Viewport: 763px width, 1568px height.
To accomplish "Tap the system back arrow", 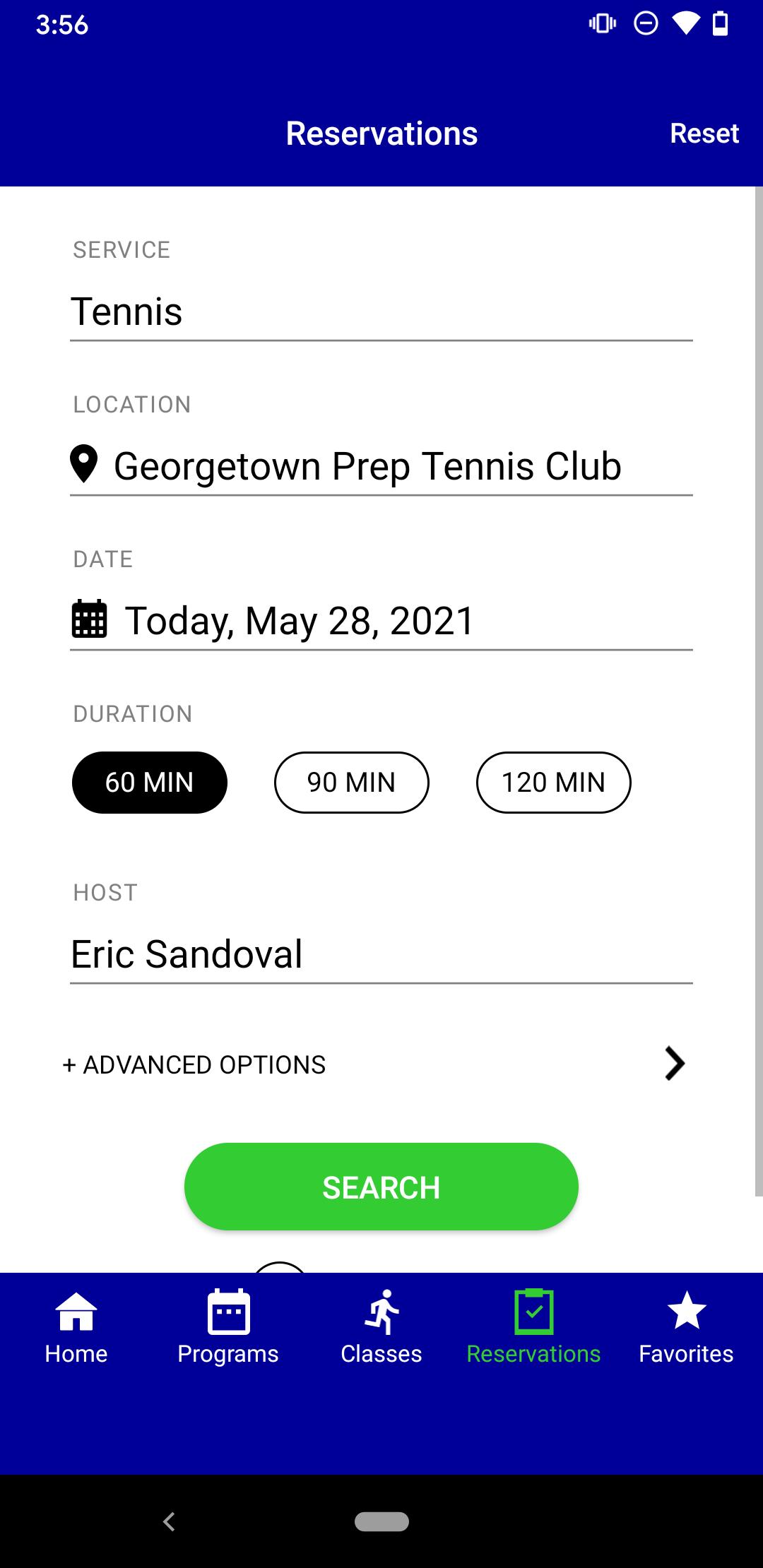I will click(169, 1521).
